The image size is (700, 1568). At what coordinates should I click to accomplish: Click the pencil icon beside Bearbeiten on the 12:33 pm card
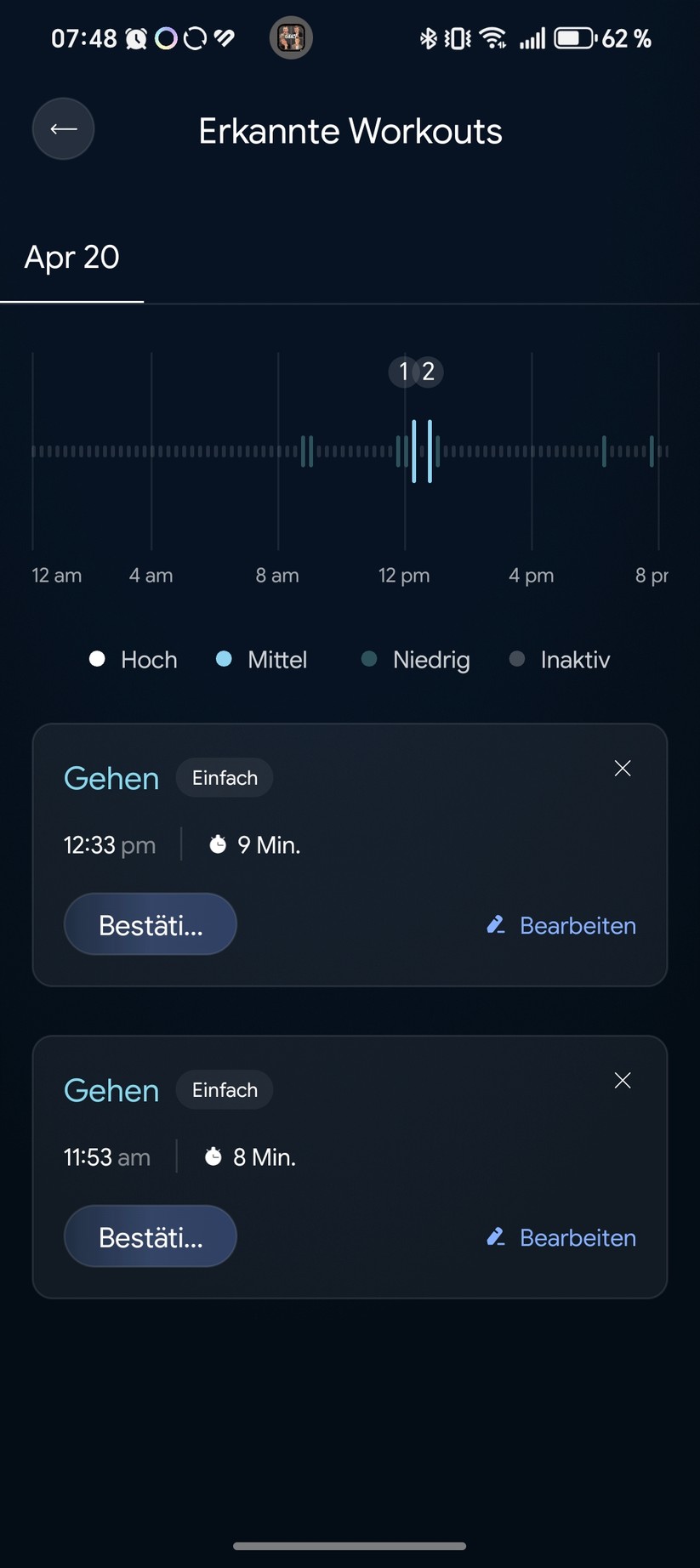pos(496,925)
